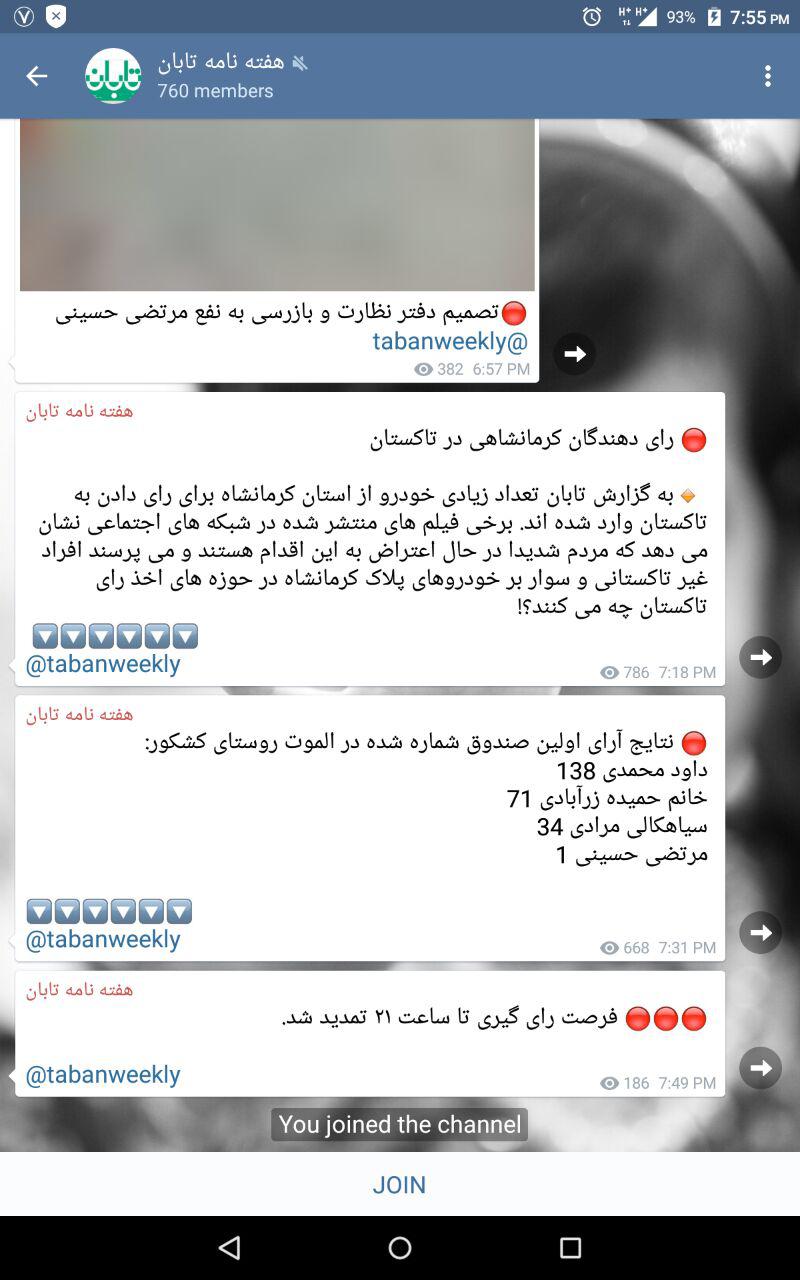The width and height of the screenshot is (800, 1280).
Task: Forward the topmost photo message
Action: click(x=575, y=354)
